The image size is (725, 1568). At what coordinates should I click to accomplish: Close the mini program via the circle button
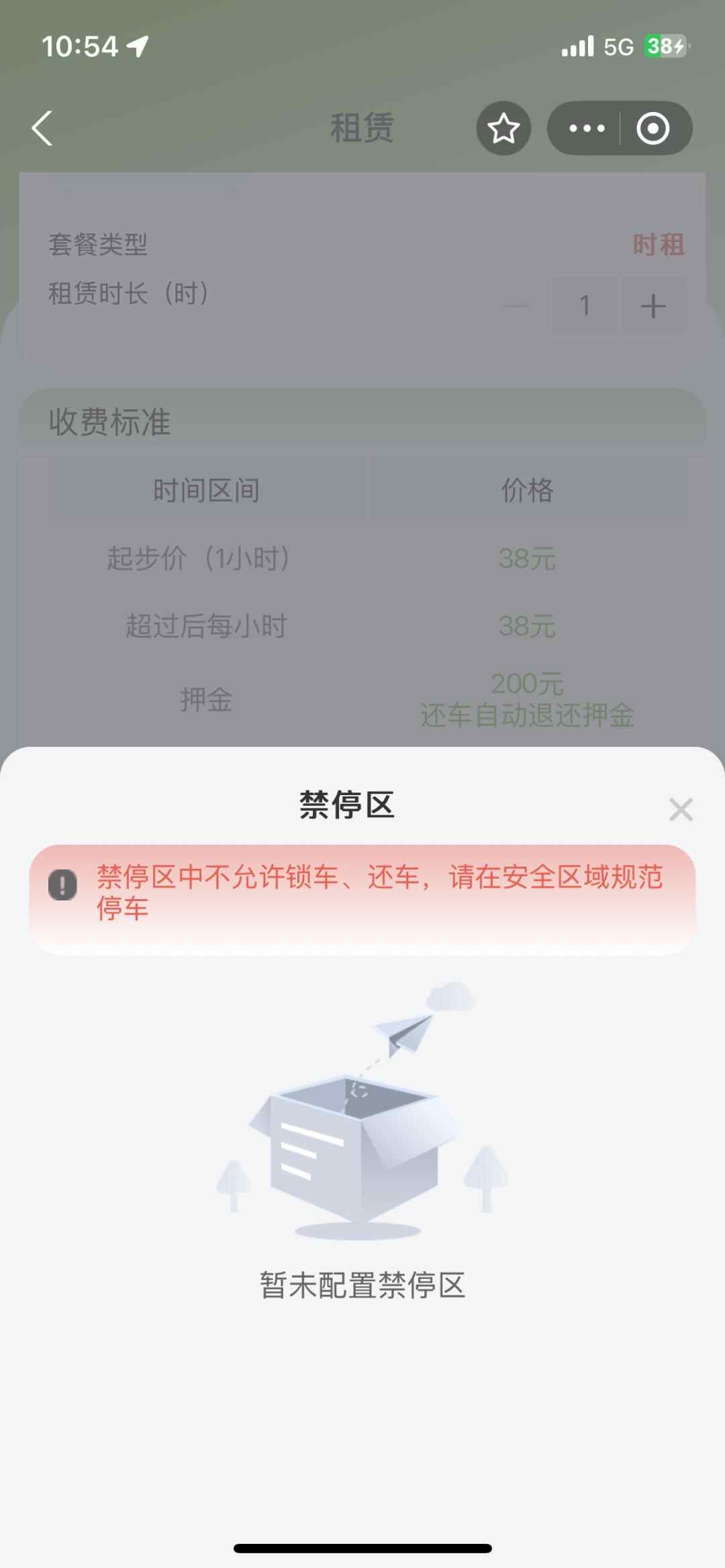pos(653,128)
